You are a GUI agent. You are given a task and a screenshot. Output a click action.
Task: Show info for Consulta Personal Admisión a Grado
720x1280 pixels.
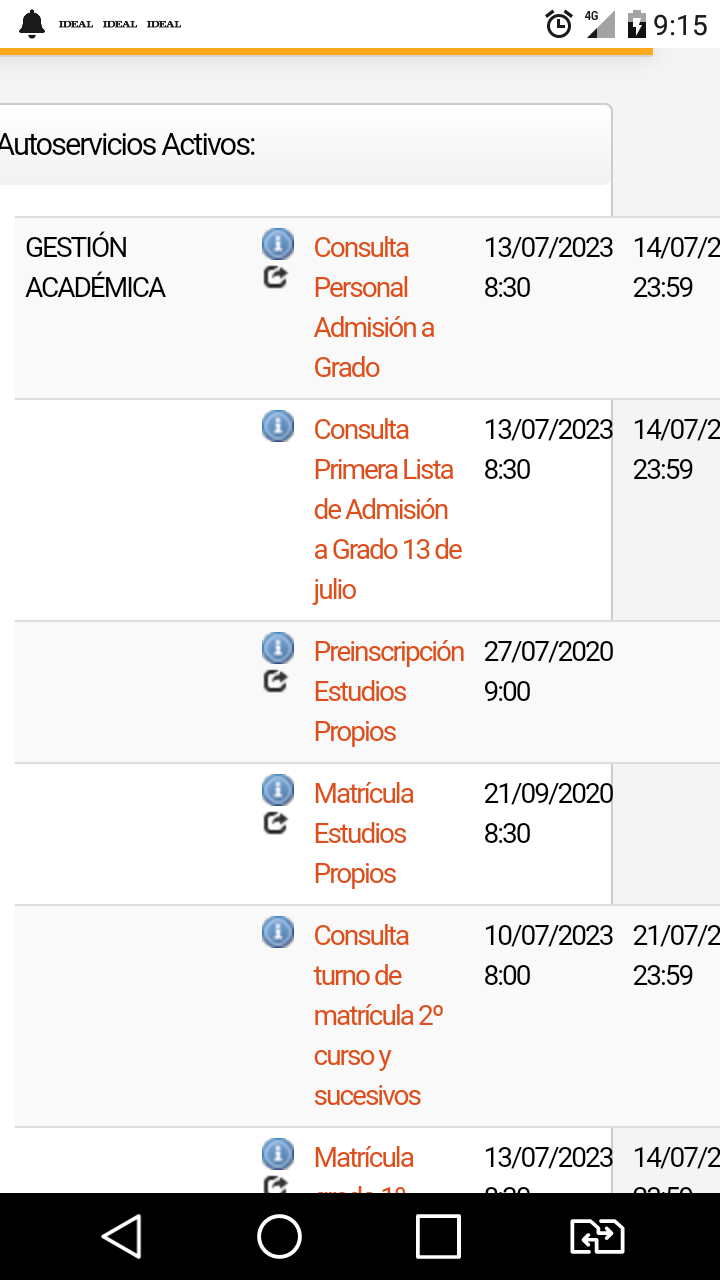point(278,244)
